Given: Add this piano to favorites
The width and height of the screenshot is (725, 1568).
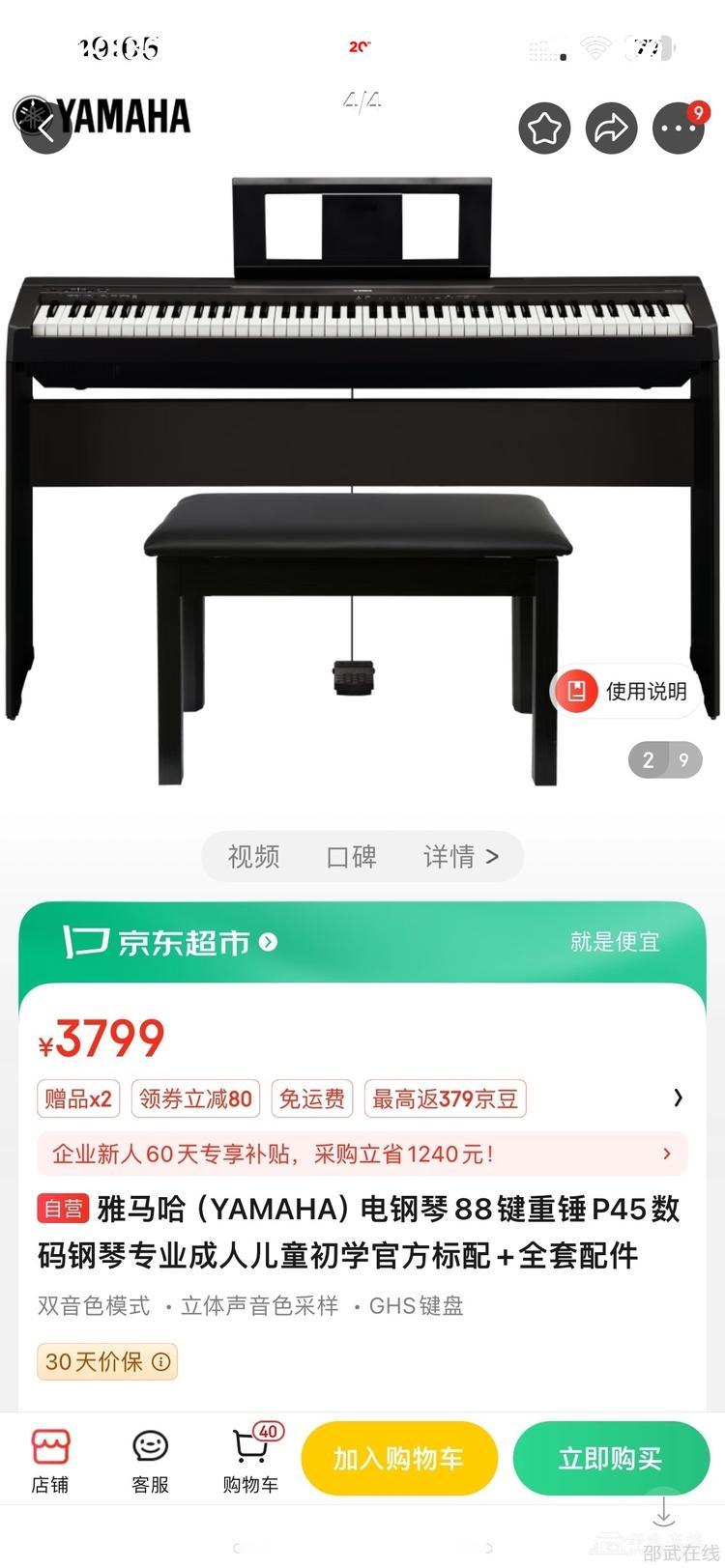Looking at the screenshot, I should click(x=544, y=128).
